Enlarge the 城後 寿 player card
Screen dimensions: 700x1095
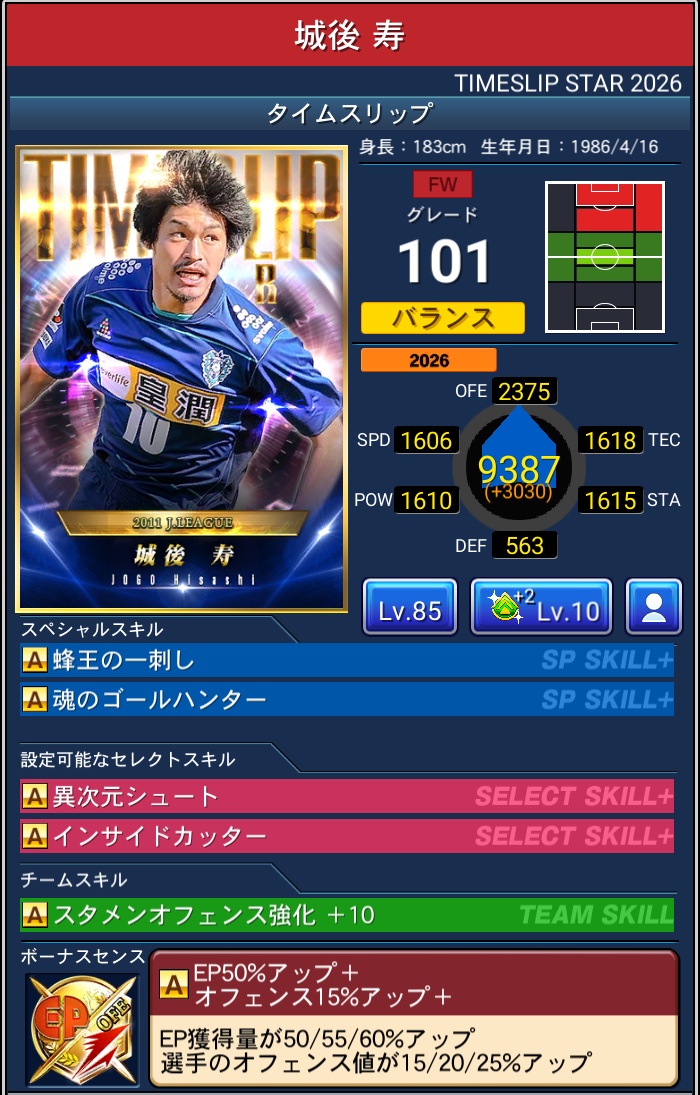pos(182,378)
